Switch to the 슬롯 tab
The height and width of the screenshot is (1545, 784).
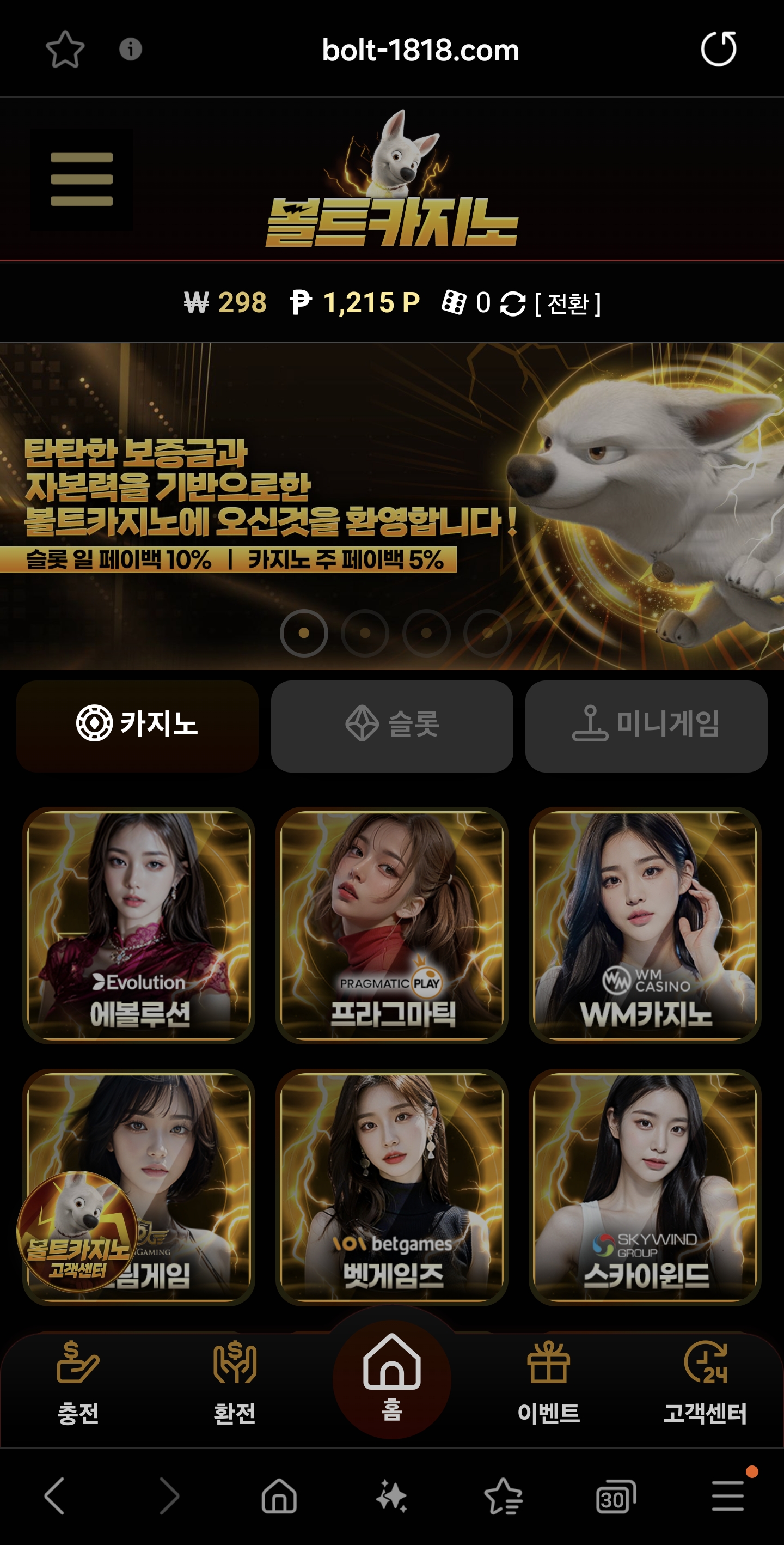pyautogui.click(x=392, y=726)
